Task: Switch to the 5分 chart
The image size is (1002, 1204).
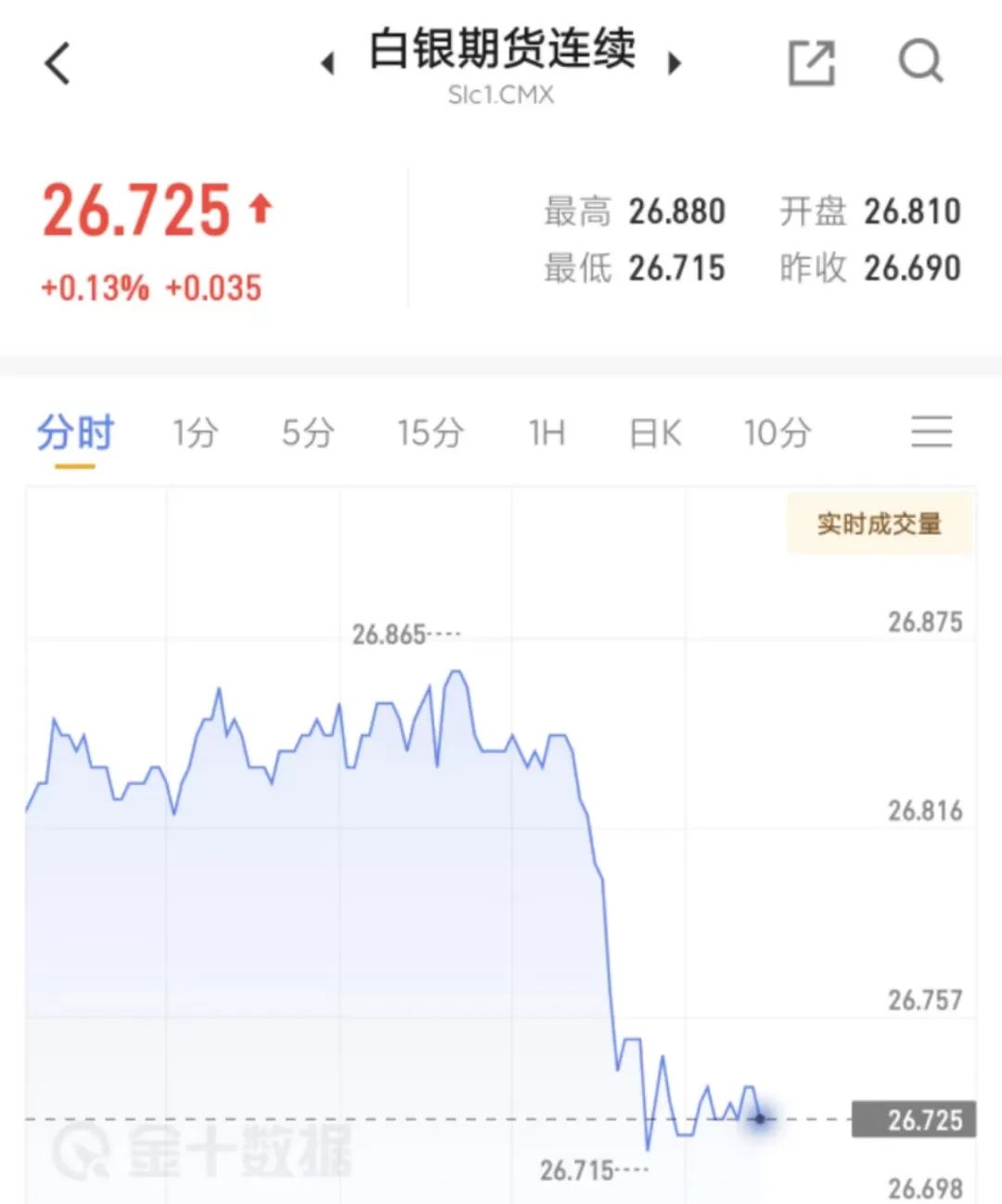Action: (x=308, y=433)
